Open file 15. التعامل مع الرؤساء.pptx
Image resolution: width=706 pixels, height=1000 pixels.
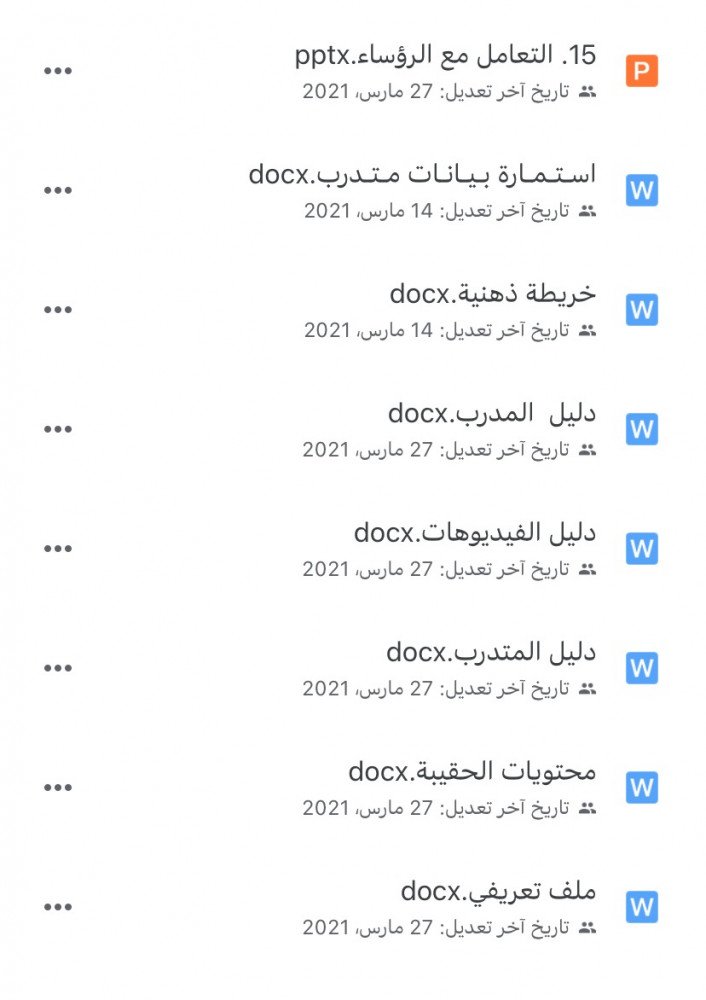[x=445, y=55]
